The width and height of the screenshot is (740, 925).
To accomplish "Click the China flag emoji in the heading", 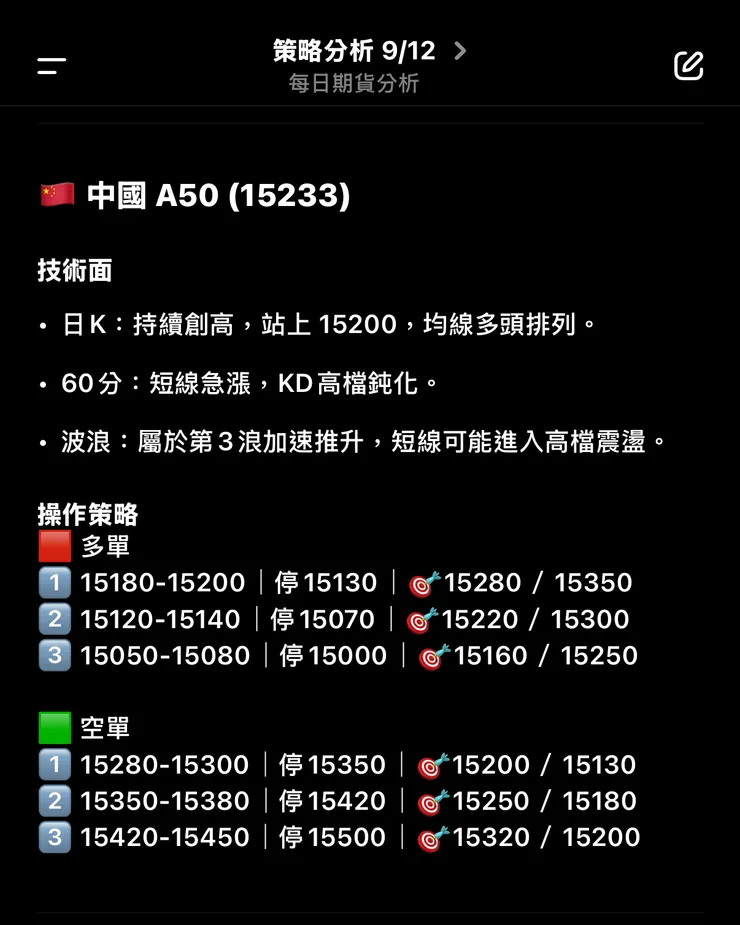I will click(x=56, y=195).
